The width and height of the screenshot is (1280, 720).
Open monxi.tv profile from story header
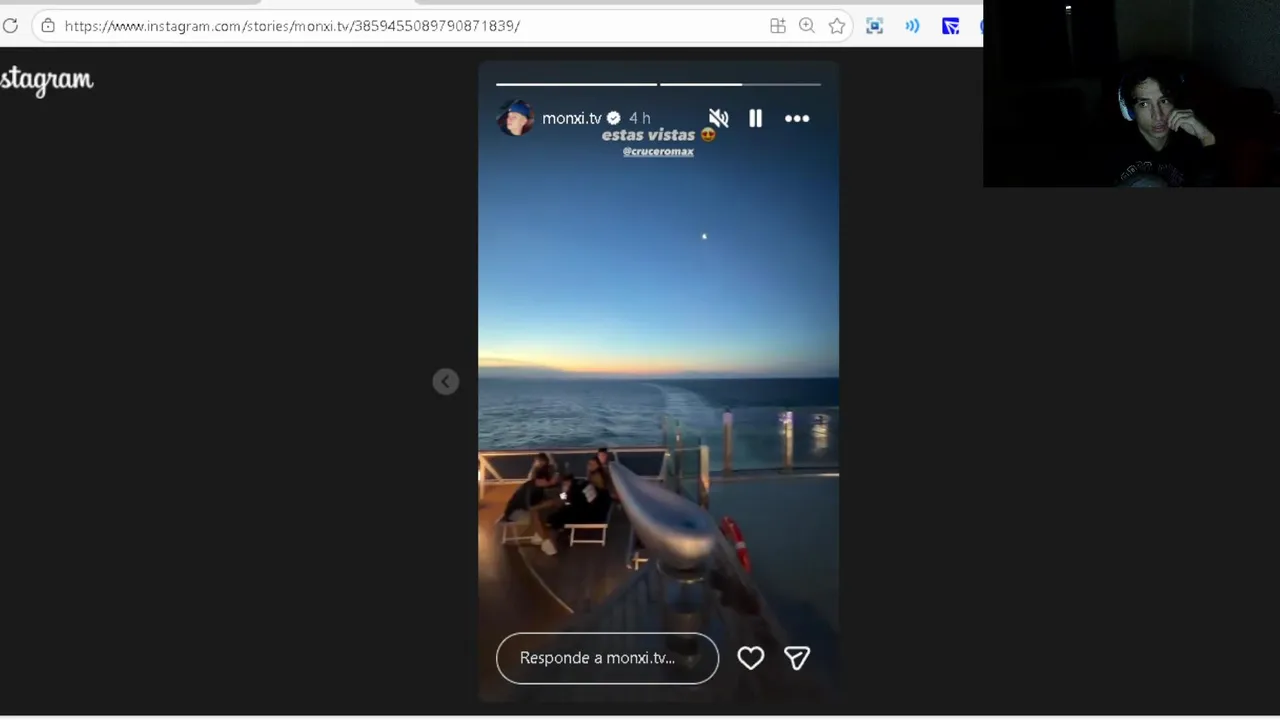(x=571, y=118)
